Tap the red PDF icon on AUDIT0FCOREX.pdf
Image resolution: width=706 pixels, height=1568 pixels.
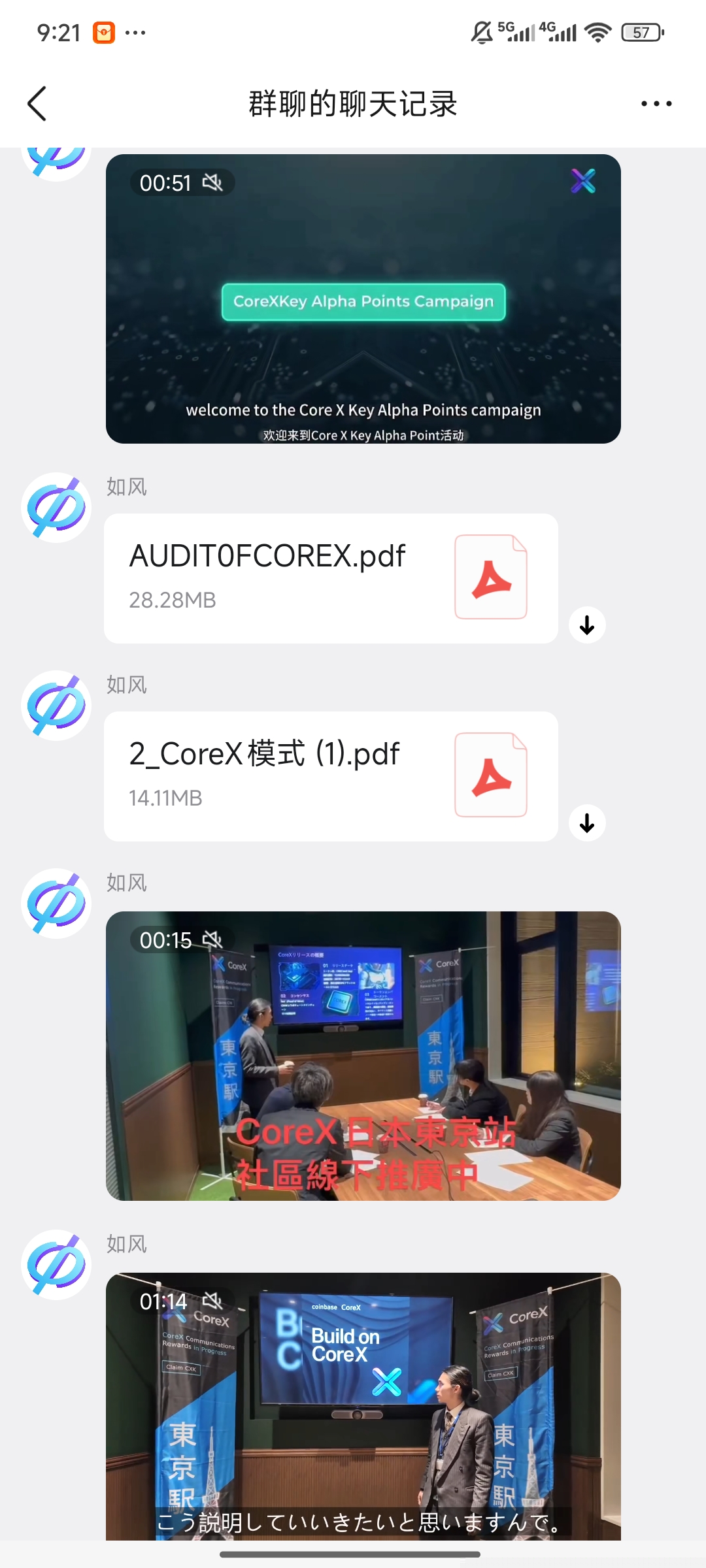tap(490, 578)
